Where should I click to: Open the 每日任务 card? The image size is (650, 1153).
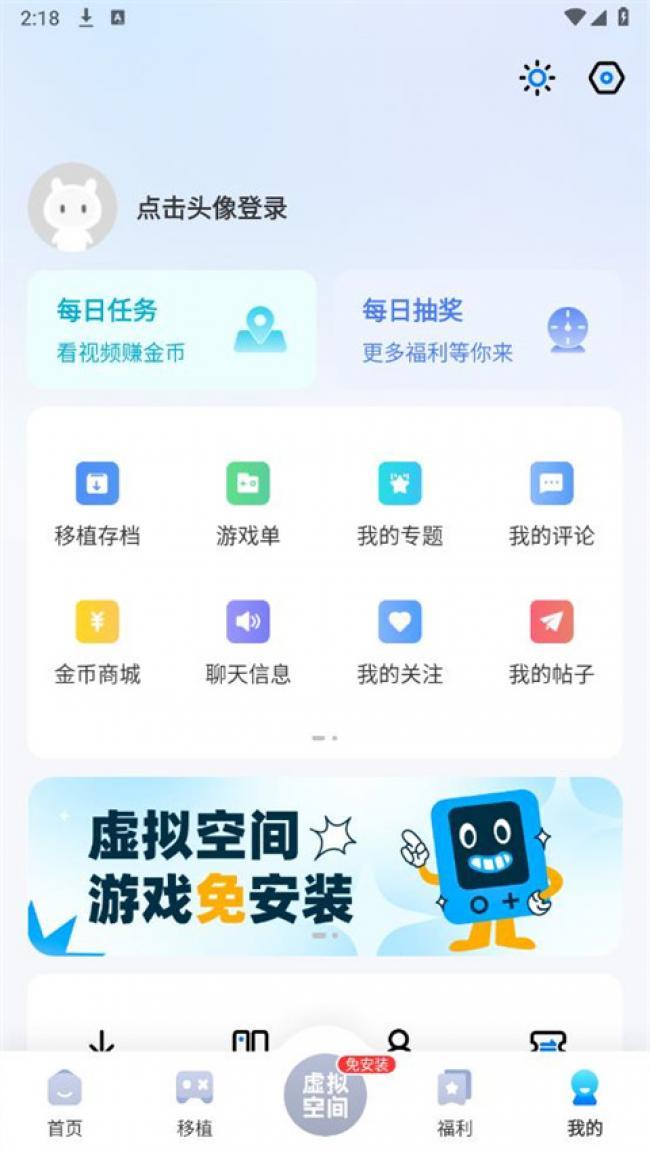[x=171, y=329]
